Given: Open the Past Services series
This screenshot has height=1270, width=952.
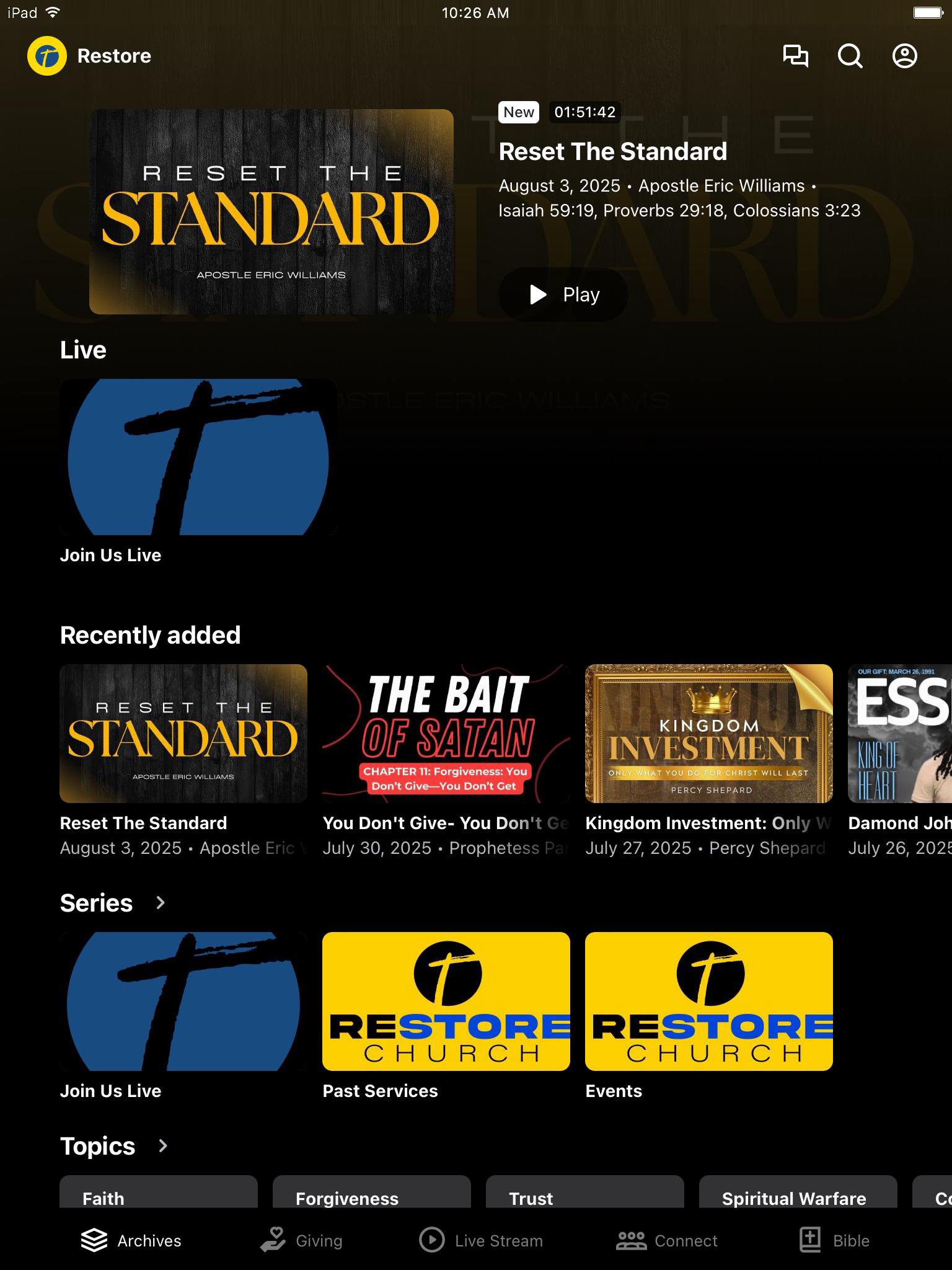Looking at the screenshot, I should click(x=446, y=1001).
